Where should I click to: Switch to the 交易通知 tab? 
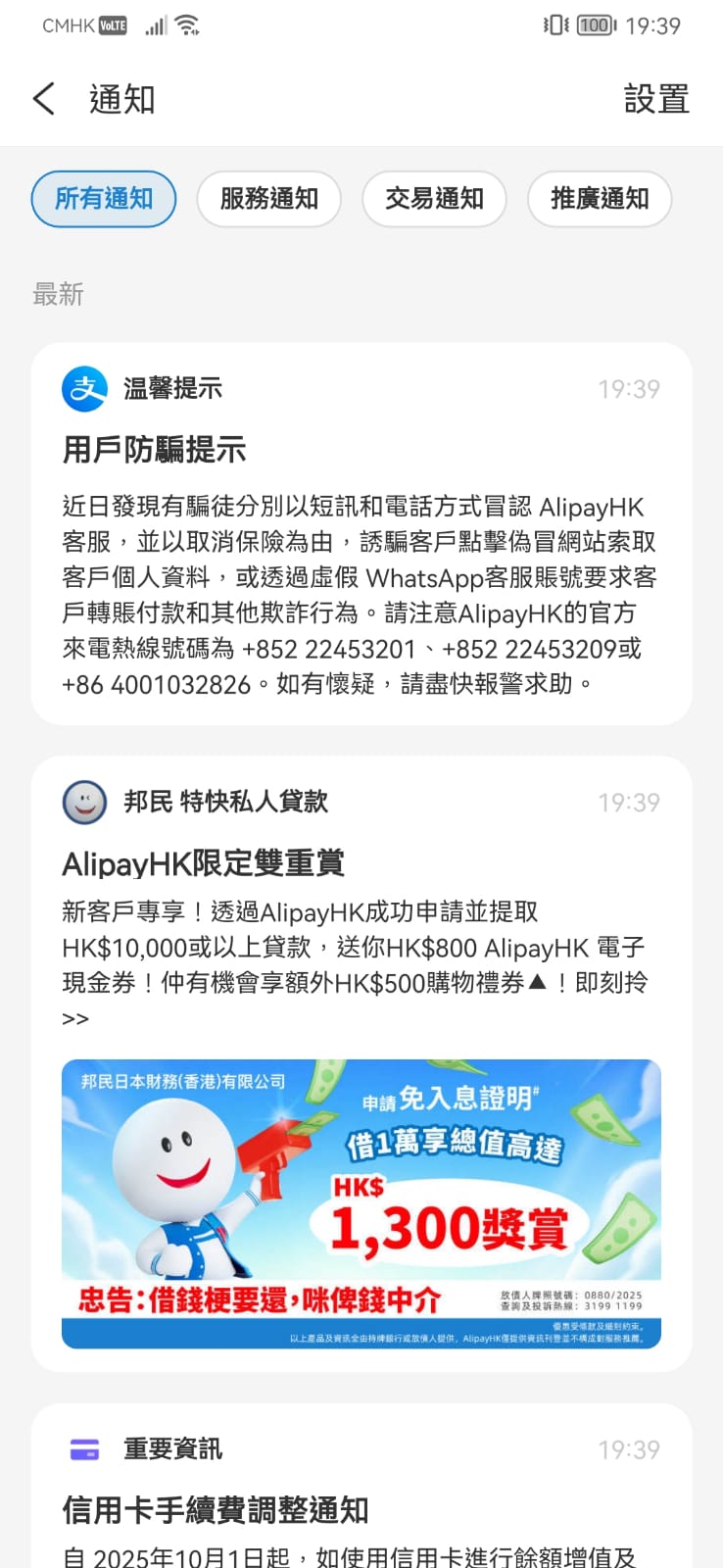tap(435, 199)
